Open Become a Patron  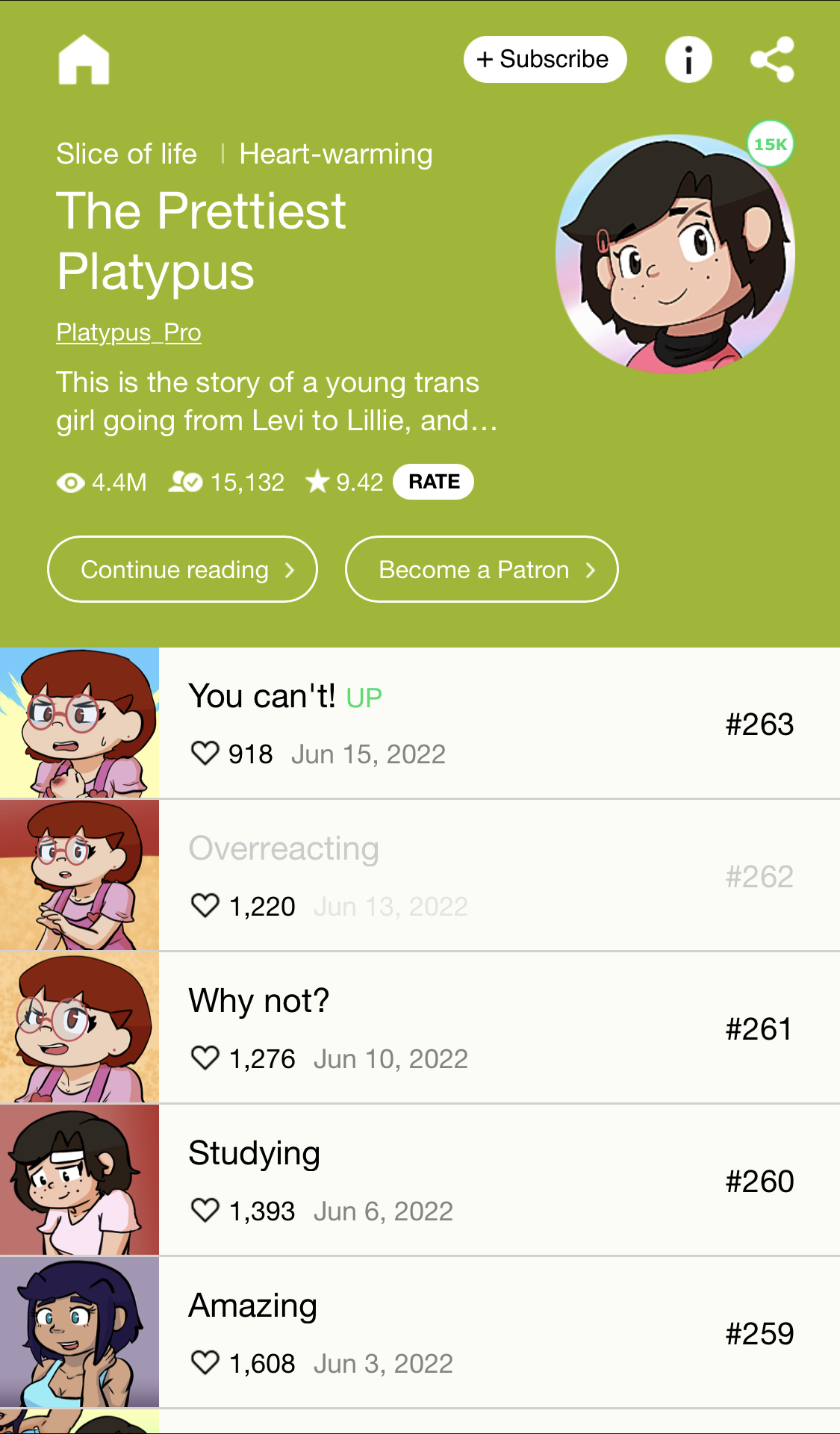[481, 570]
